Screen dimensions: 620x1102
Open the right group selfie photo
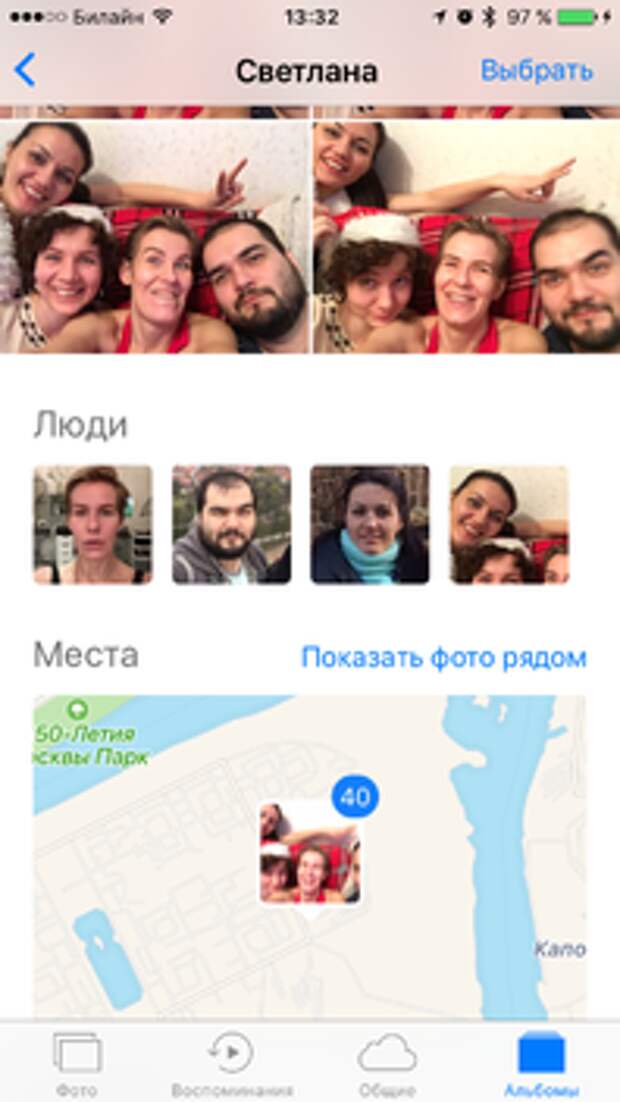coord(466,236)
